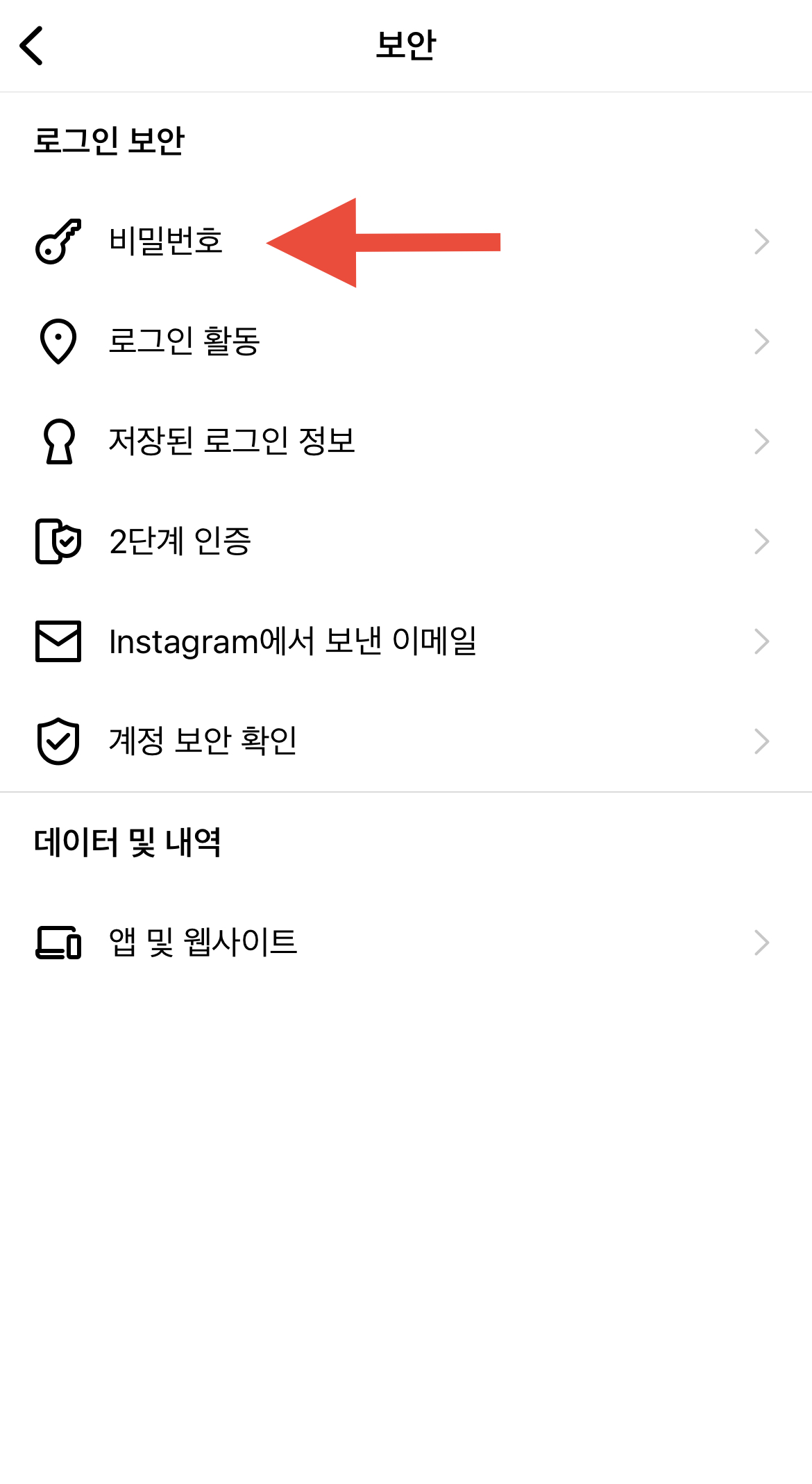Select the devices icon next to 앱 및 웹사이트
The width and height of the screenshot is (812, 1484).
[x=59, y=941]
